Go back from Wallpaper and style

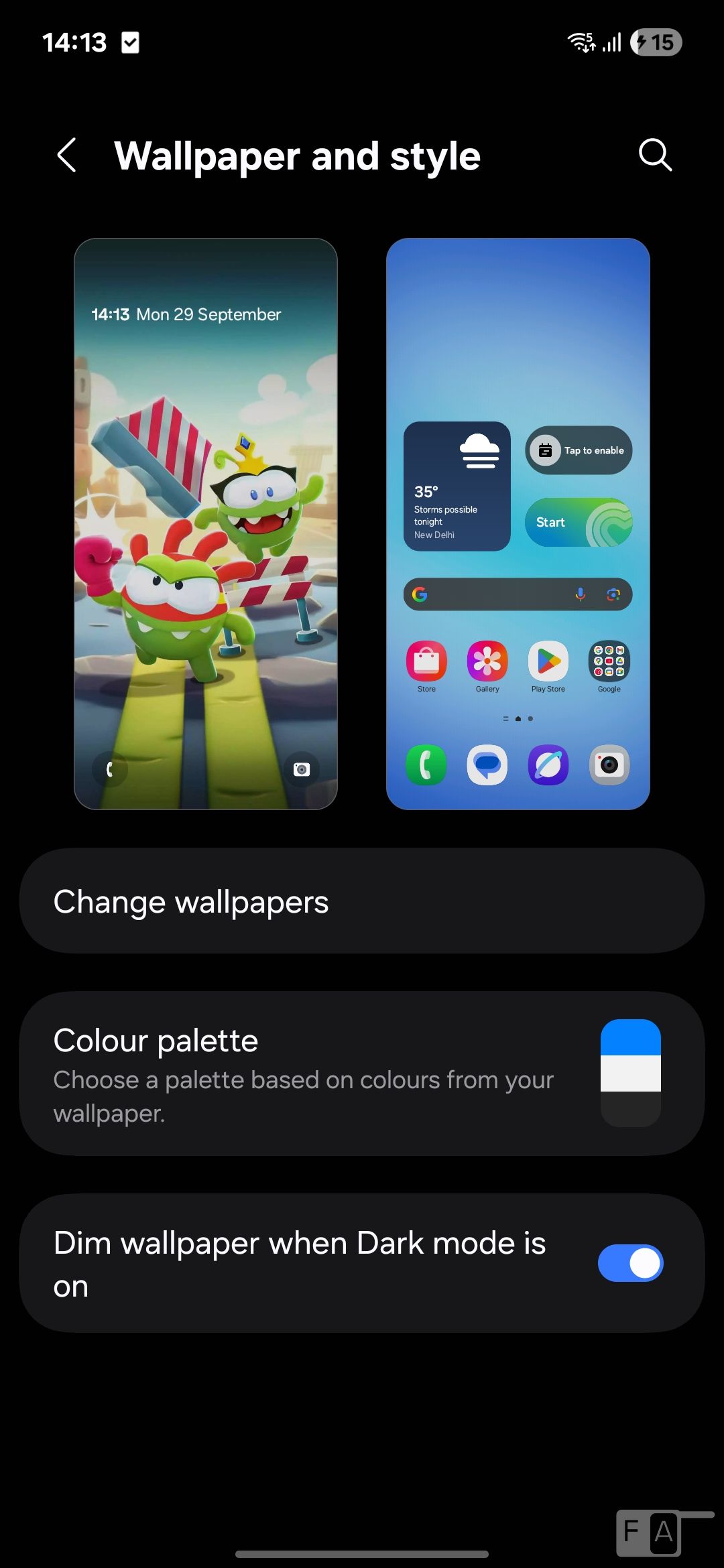click(x=66, y=155)
